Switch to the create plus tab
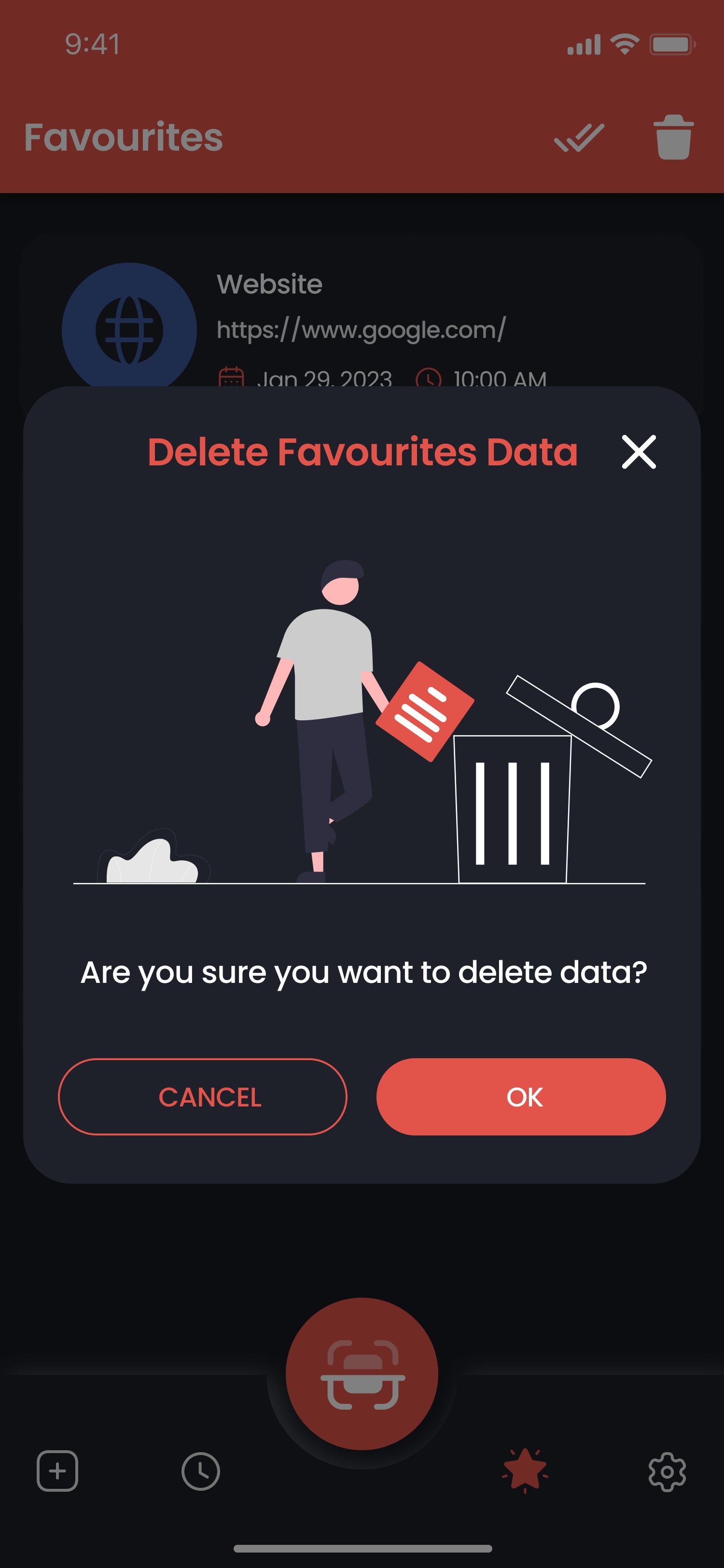Viewport: 724px width, 1568px height. coord(57,1470)
